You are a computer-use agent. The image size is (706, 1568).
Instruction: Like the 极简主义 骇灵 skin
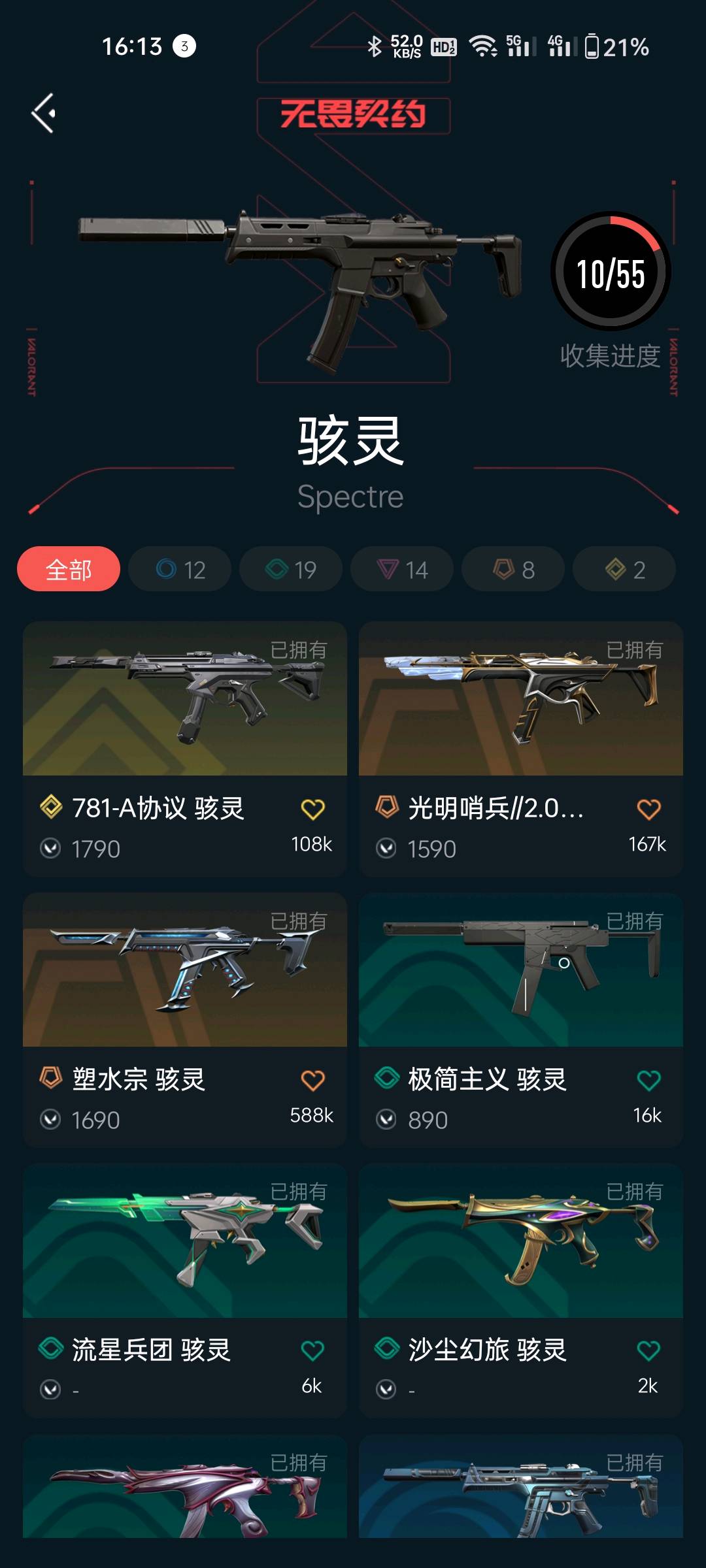click(x=648, y=1081)
